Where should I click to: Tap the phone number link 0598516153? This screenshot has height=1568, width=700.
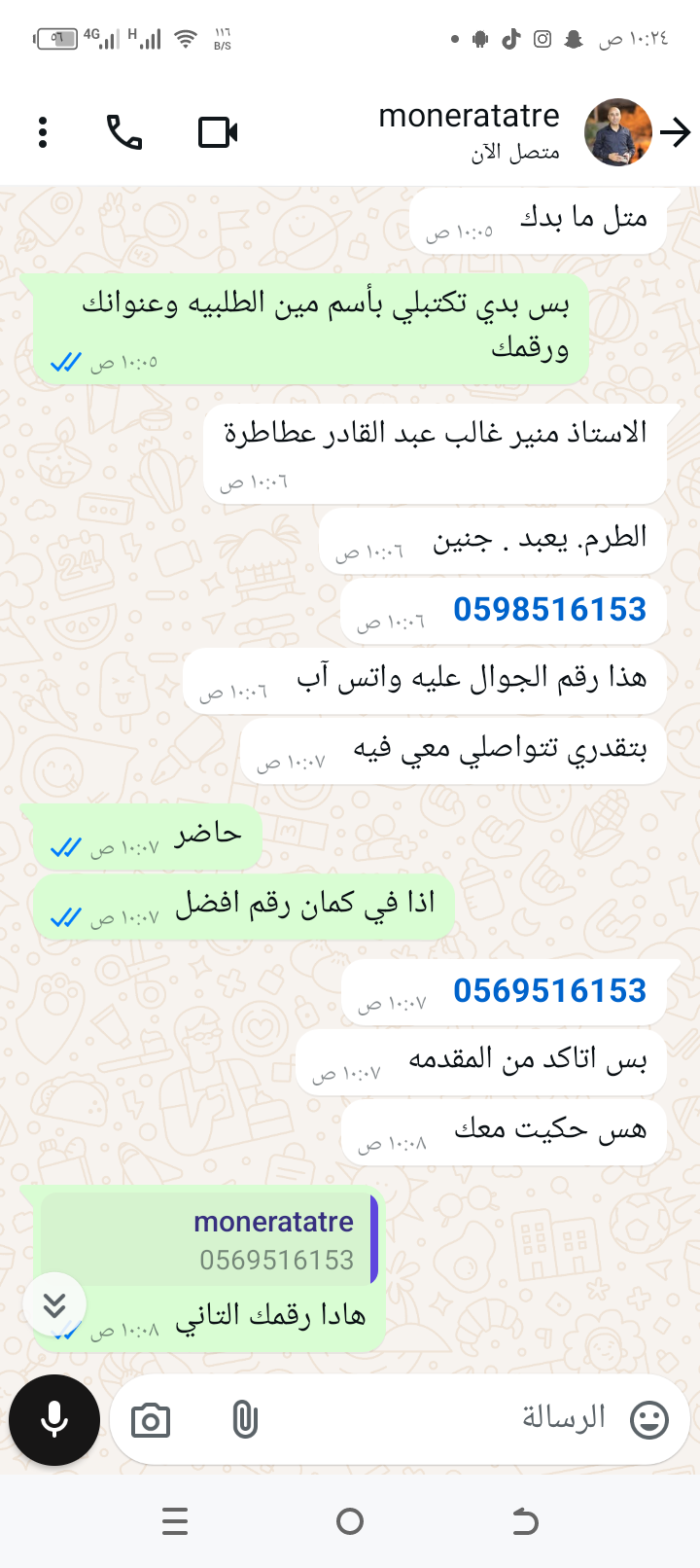point(549,610)
